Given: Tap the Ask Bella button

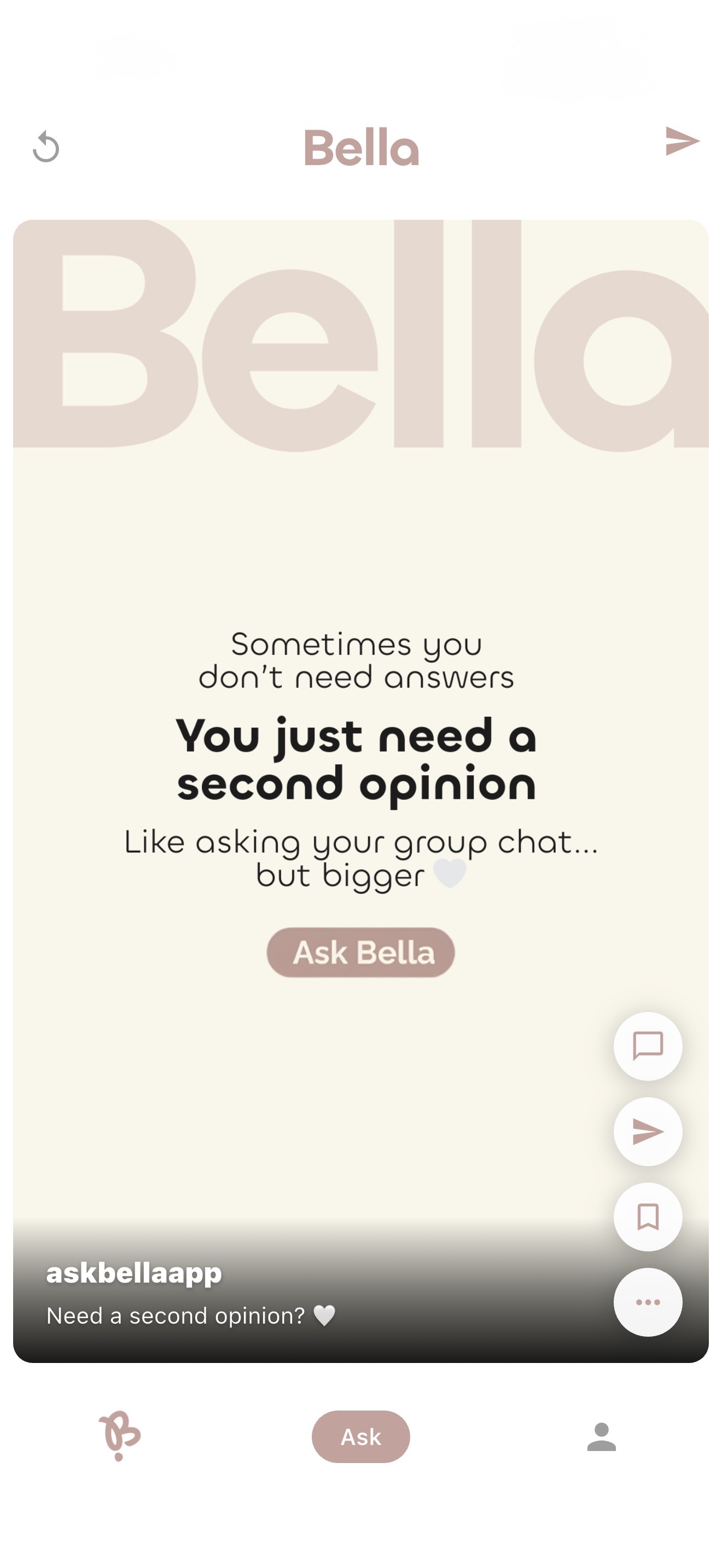Looking at the screenshot, I should [360, 952].
